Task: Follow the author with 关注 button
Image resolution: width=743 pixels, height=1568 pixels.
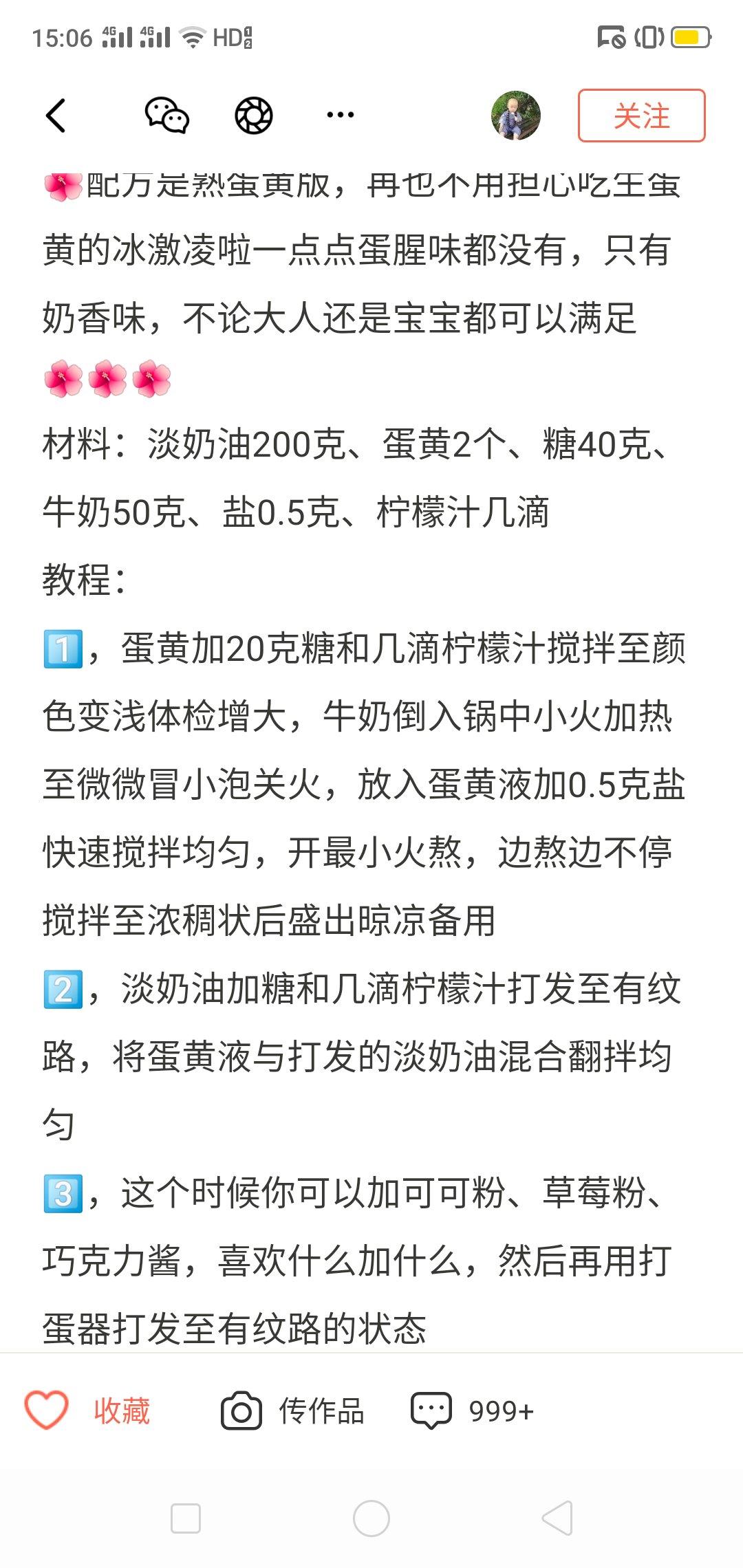Action: tap(641, 116)
